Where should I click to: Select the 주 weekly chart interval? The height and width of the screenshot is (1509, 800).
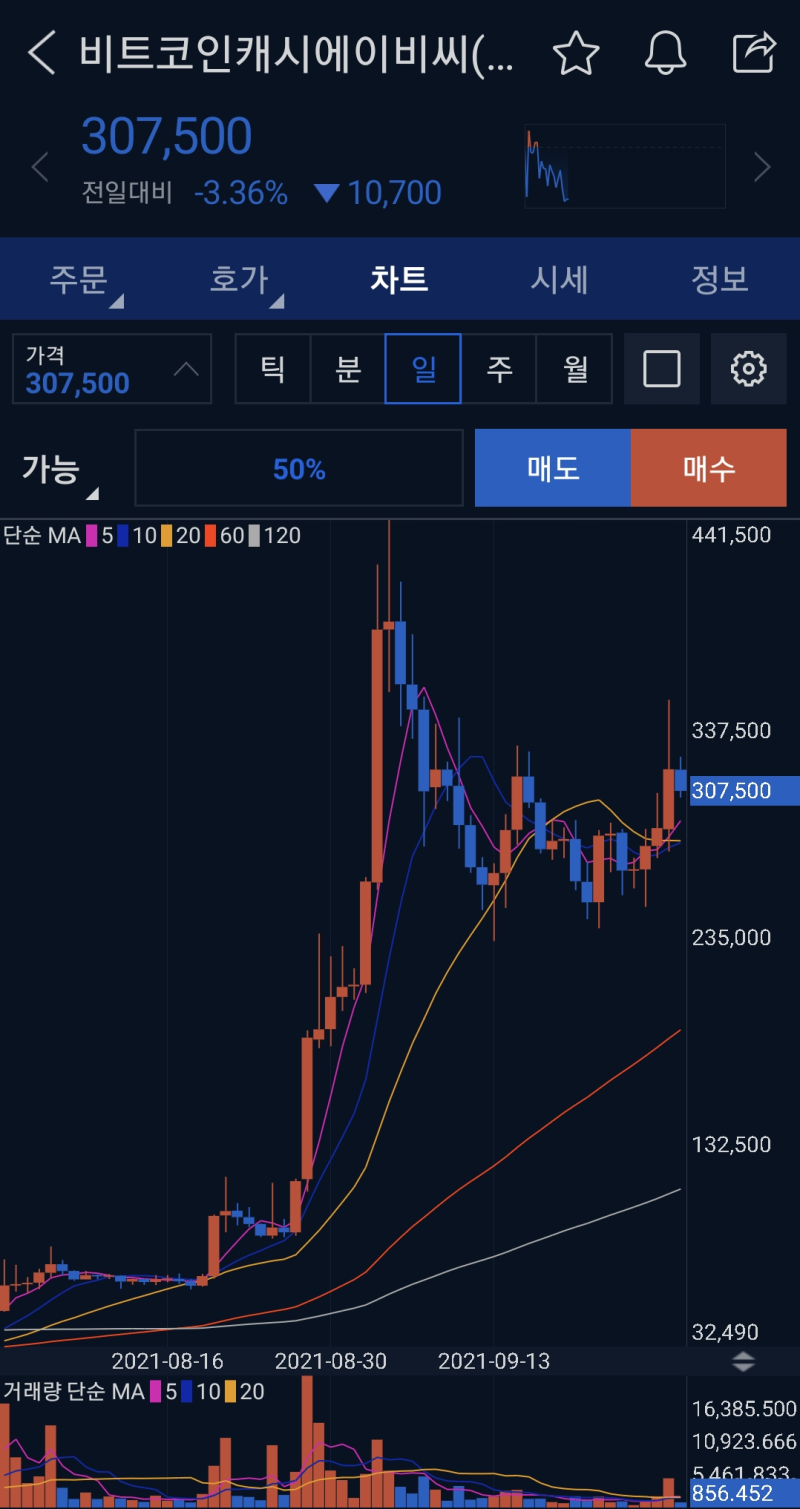tap(499, 369)
